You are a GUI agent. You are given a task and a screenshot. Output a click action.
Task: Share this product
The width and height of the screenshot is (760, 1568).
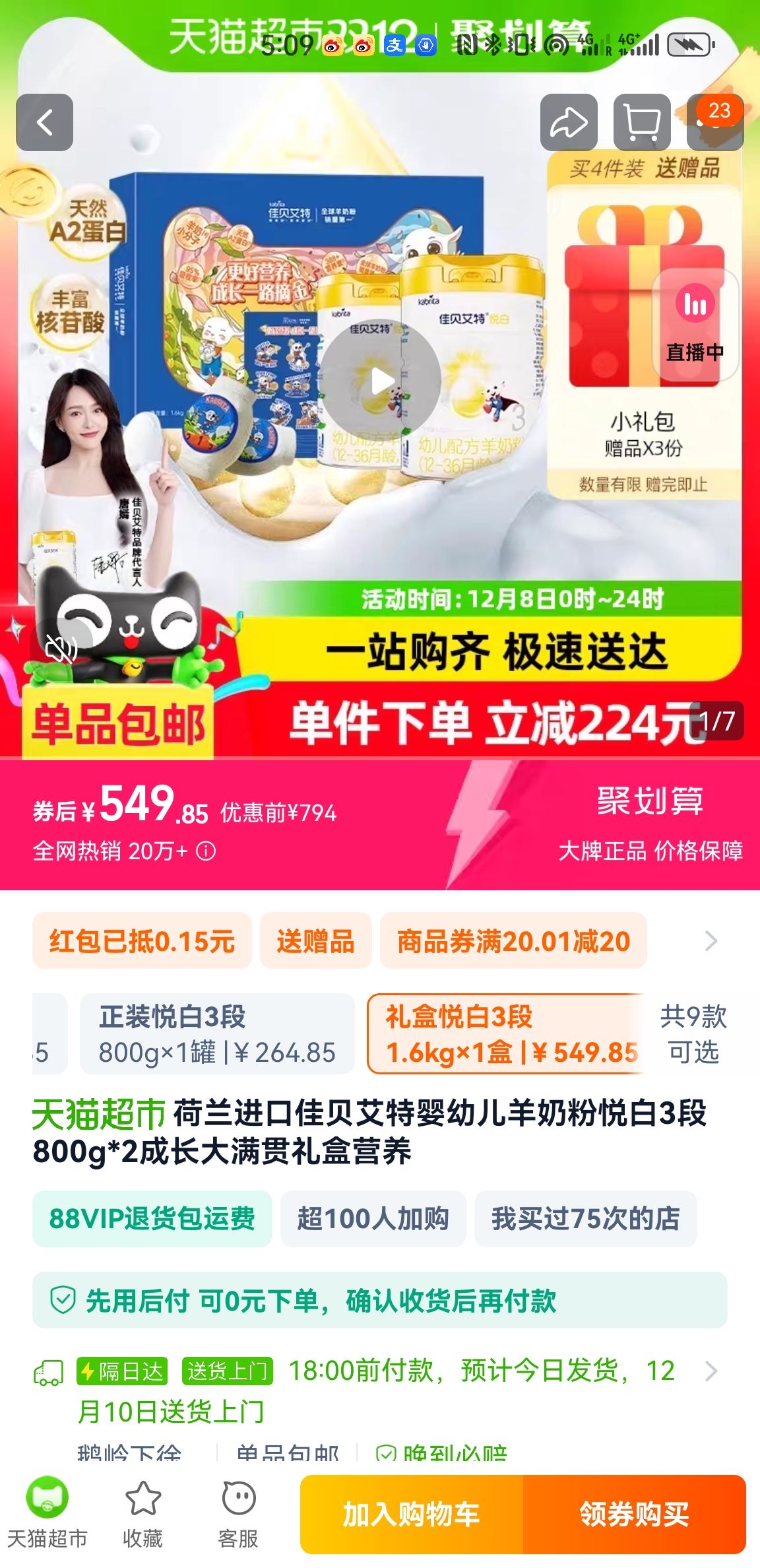click(x=569, y=122)
